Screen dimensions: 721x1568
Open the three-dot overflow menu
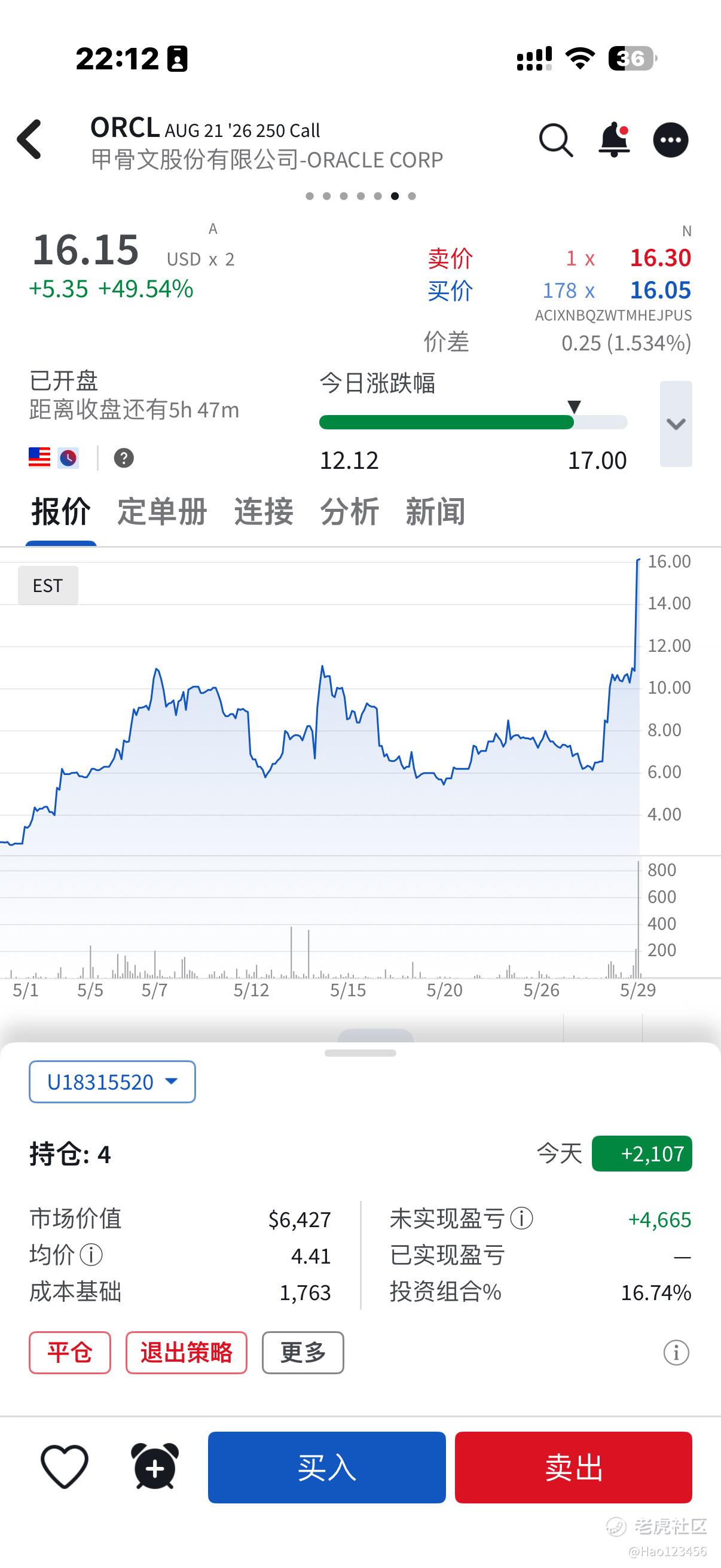671,140
